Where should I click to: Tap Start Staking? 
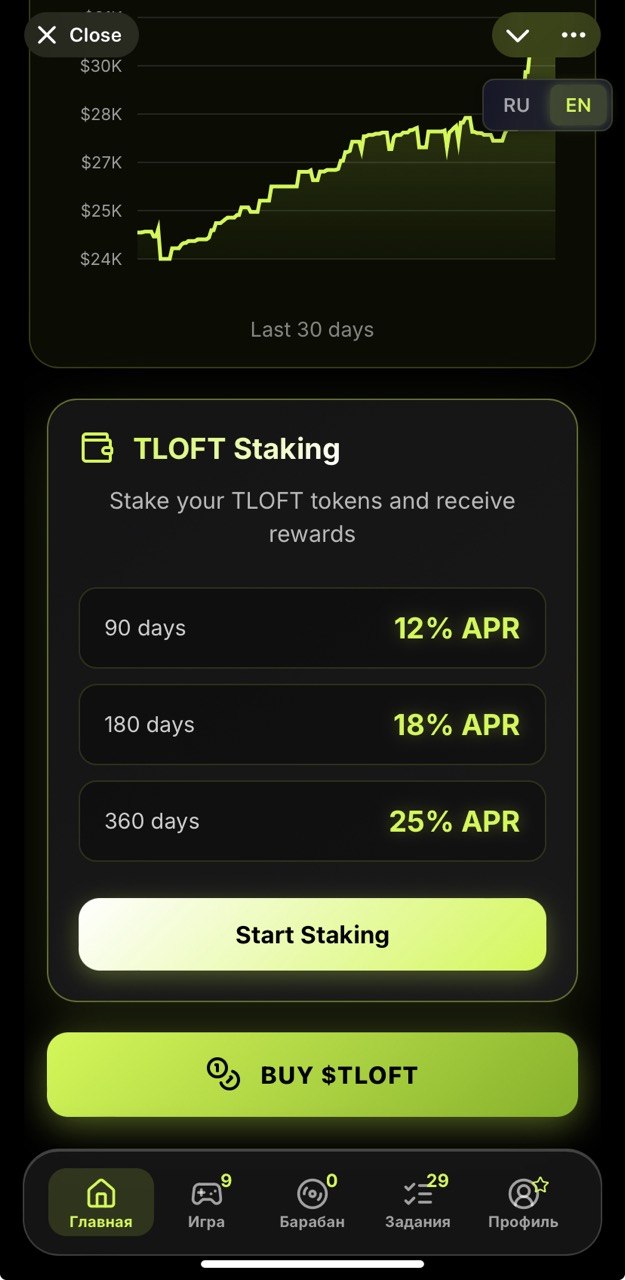312,935
